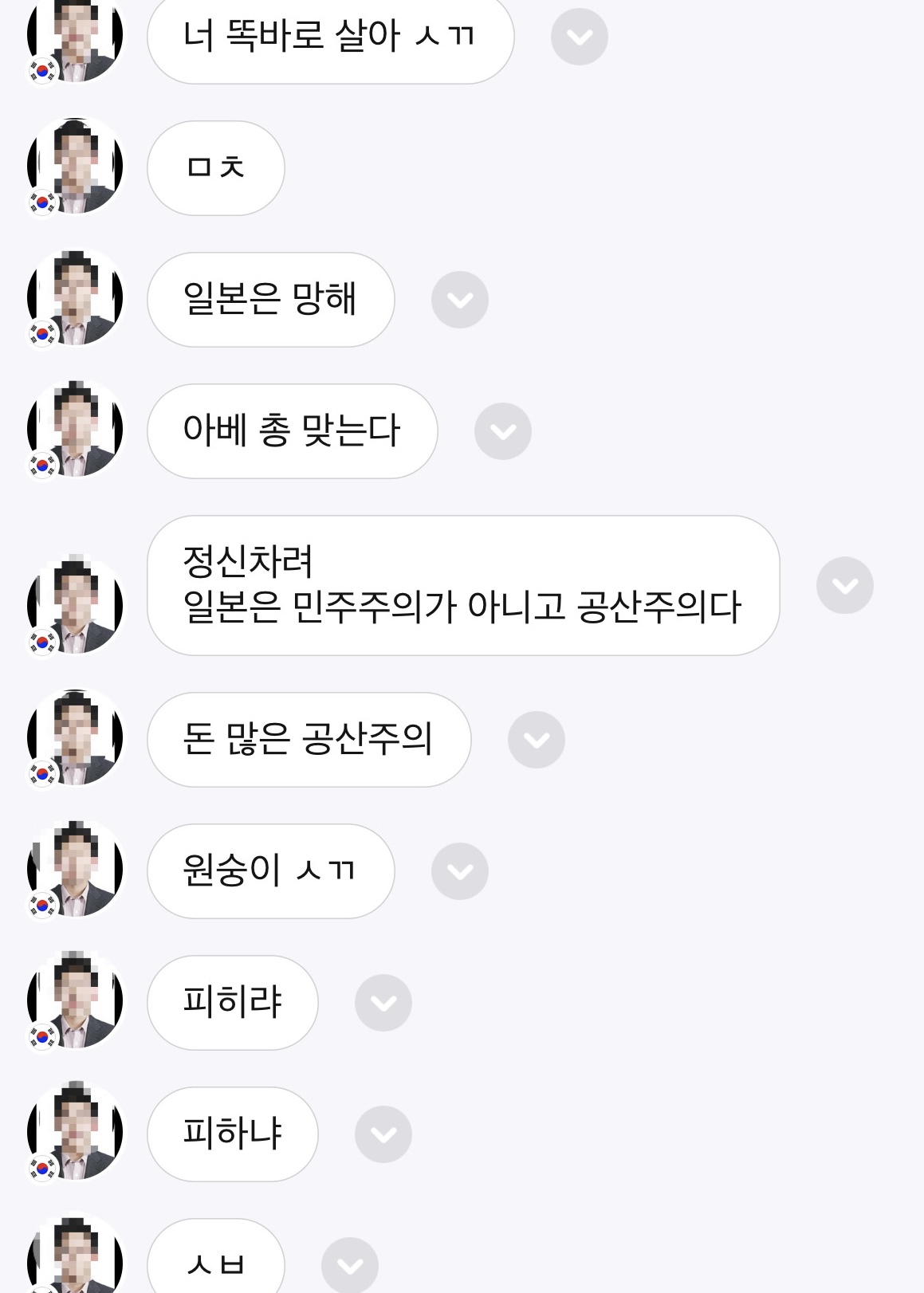Tap the chevron next to 'ㅅㅂ' message
Viewport: 924px width, 1293px height.
click(x=350, y=1265)
